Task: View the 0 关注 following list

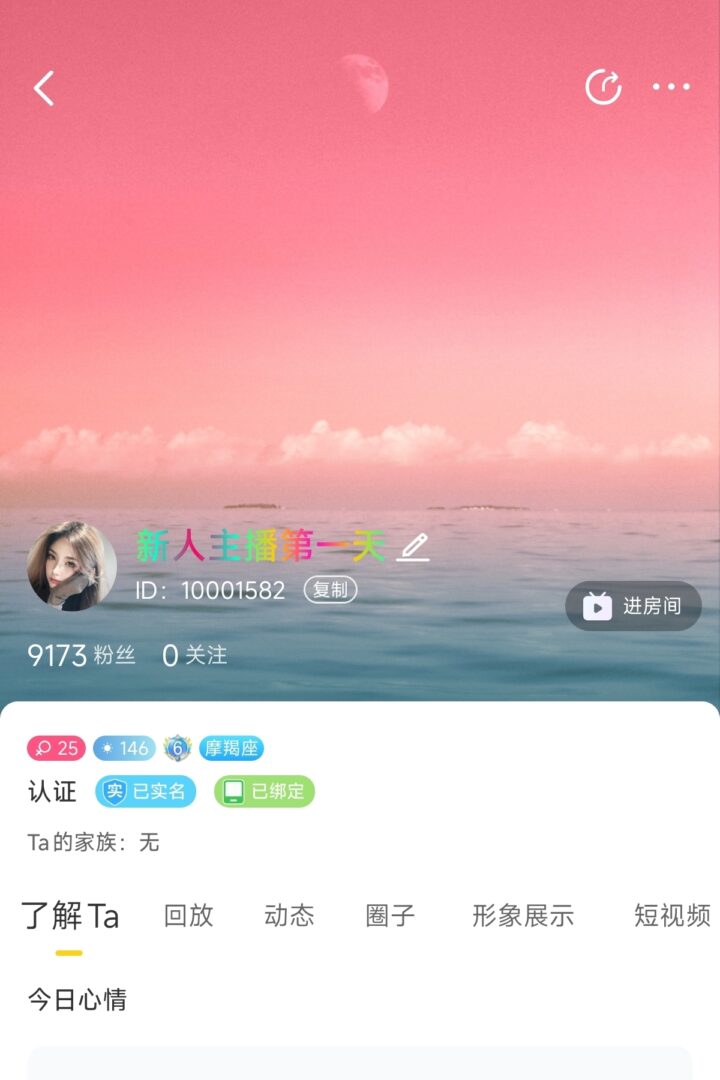Action: 195,656
